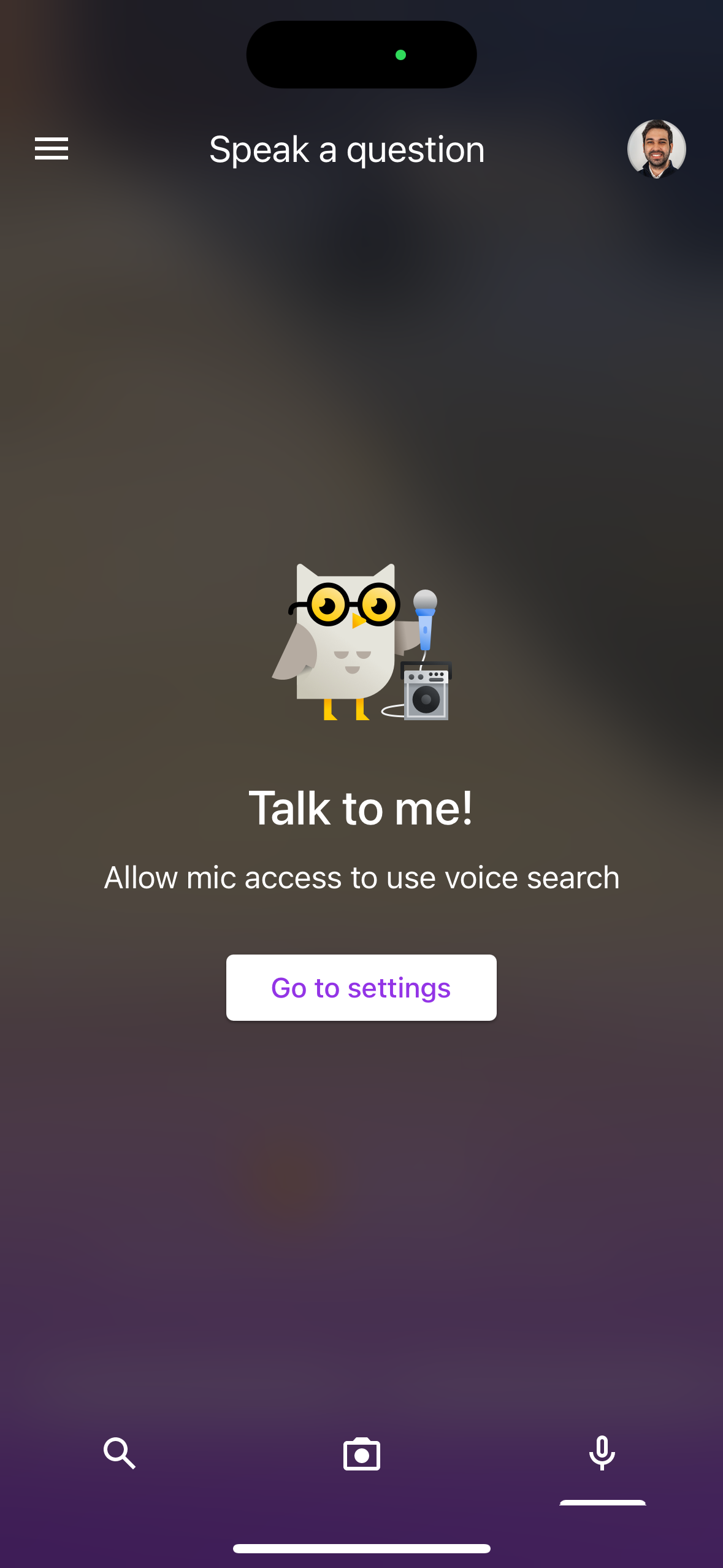Screen dimensions: 723x1568
Task: Tap the Speak a question title
Action: 347,148
